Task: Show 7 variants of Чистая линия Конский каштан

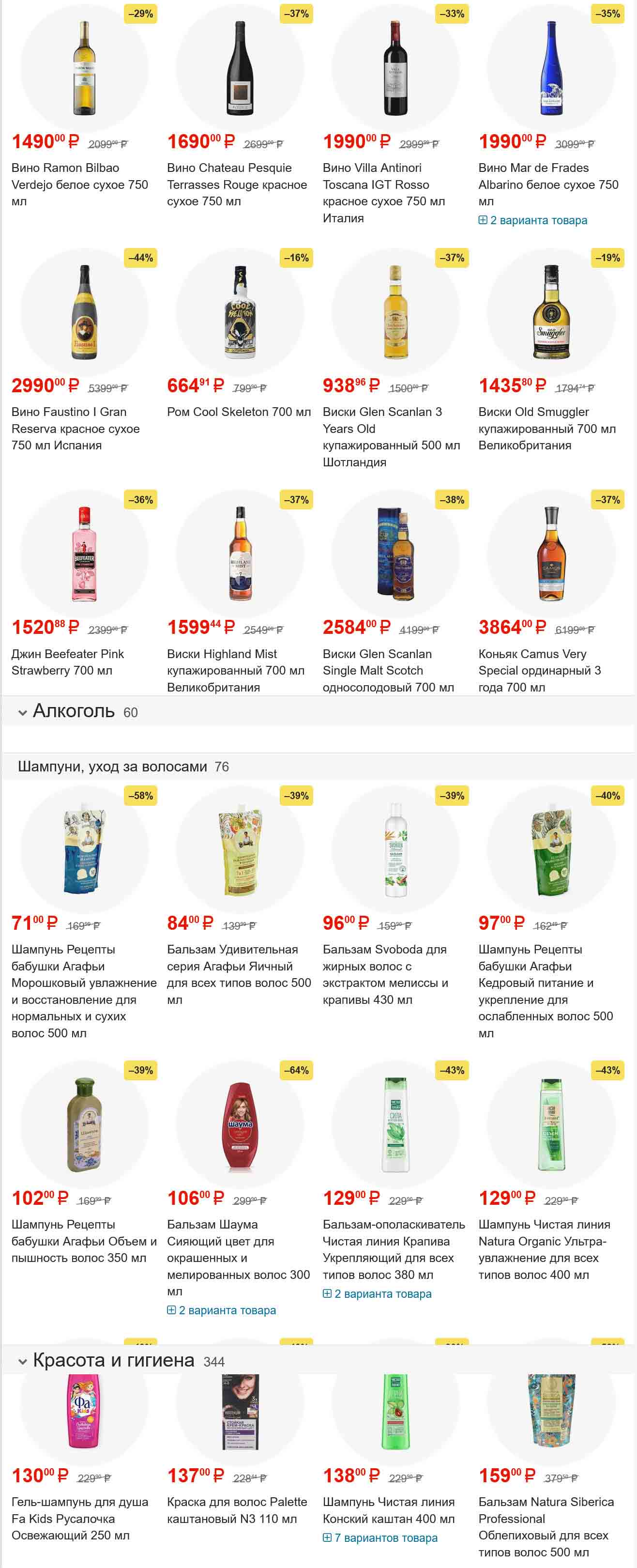Action: click(x=385, y=1537)
